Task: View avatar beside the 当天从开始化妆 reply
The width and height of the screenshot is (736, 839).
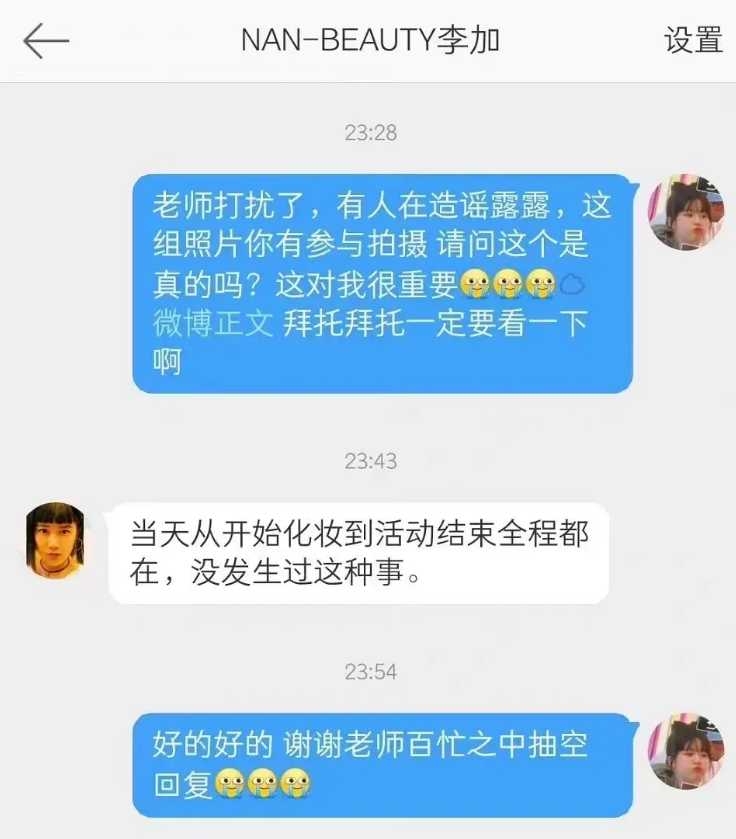Action: pyautogui.click(x=55, y=540)
